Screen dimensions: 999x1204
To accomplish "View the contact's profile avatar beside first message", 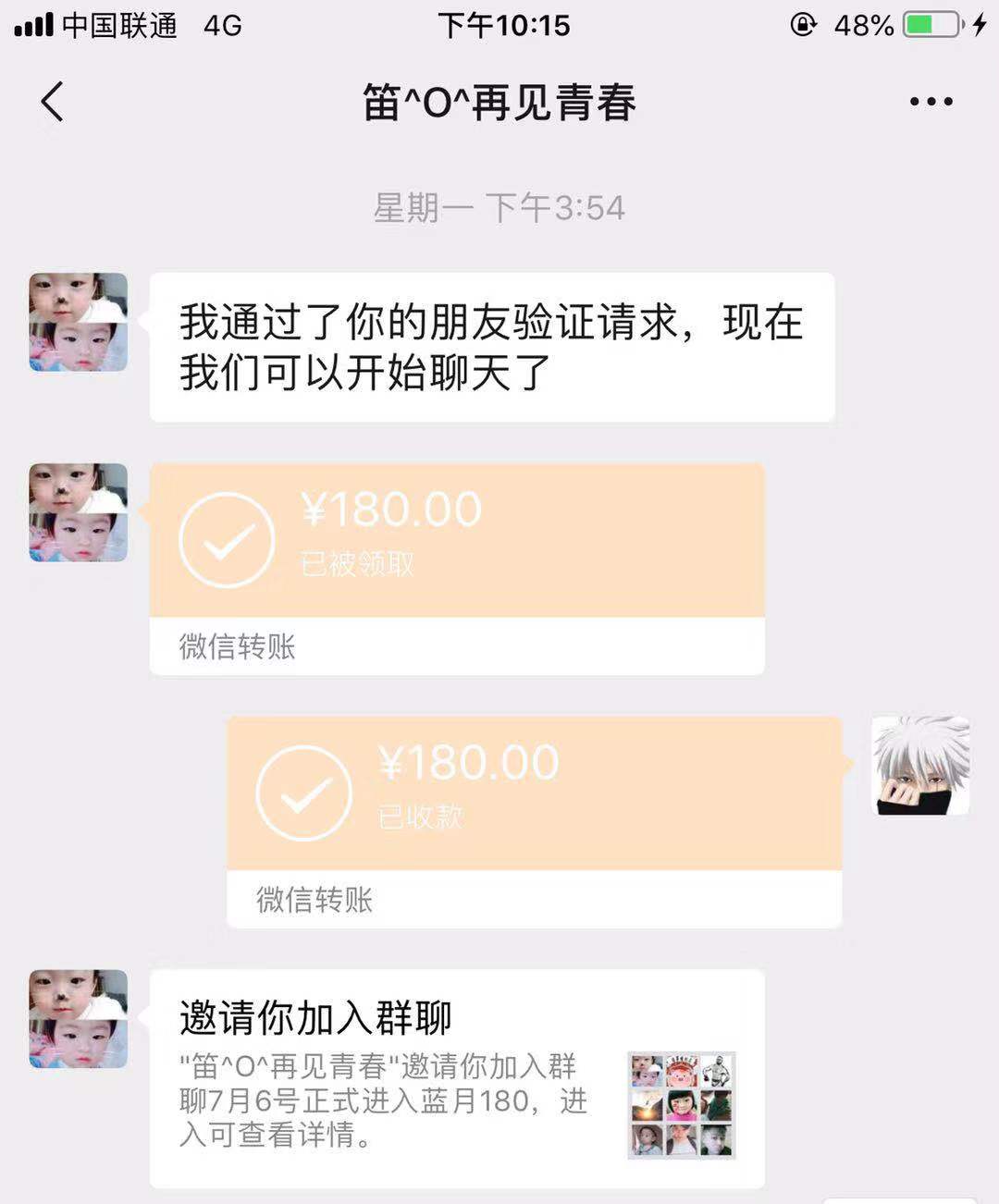I will (79, 322).
